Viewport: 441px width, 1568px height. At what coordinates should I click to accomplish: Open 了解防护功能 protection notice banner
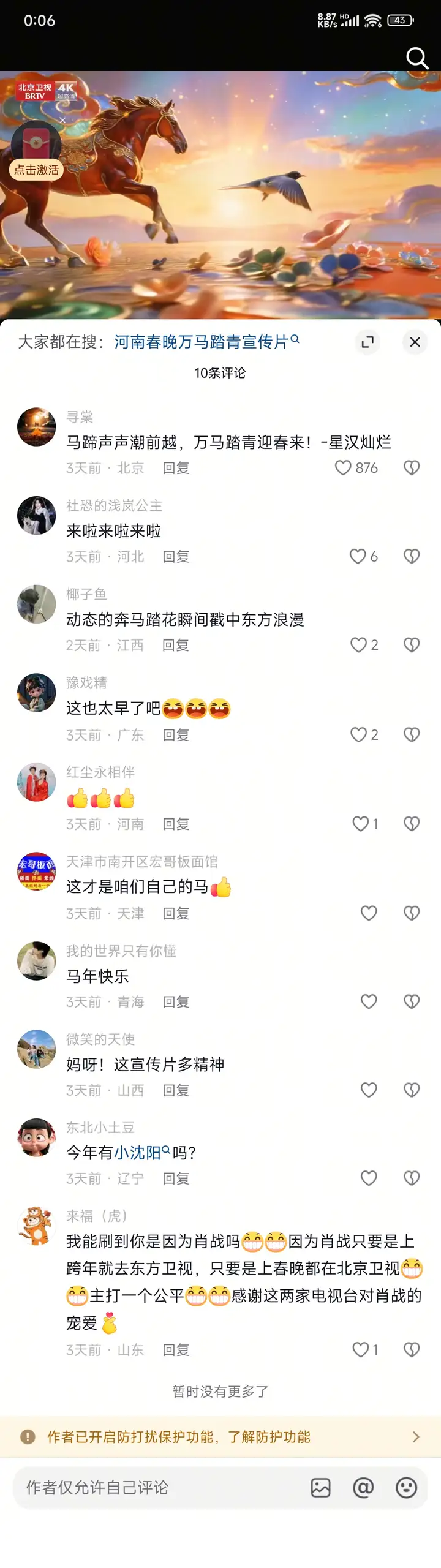221,1437
